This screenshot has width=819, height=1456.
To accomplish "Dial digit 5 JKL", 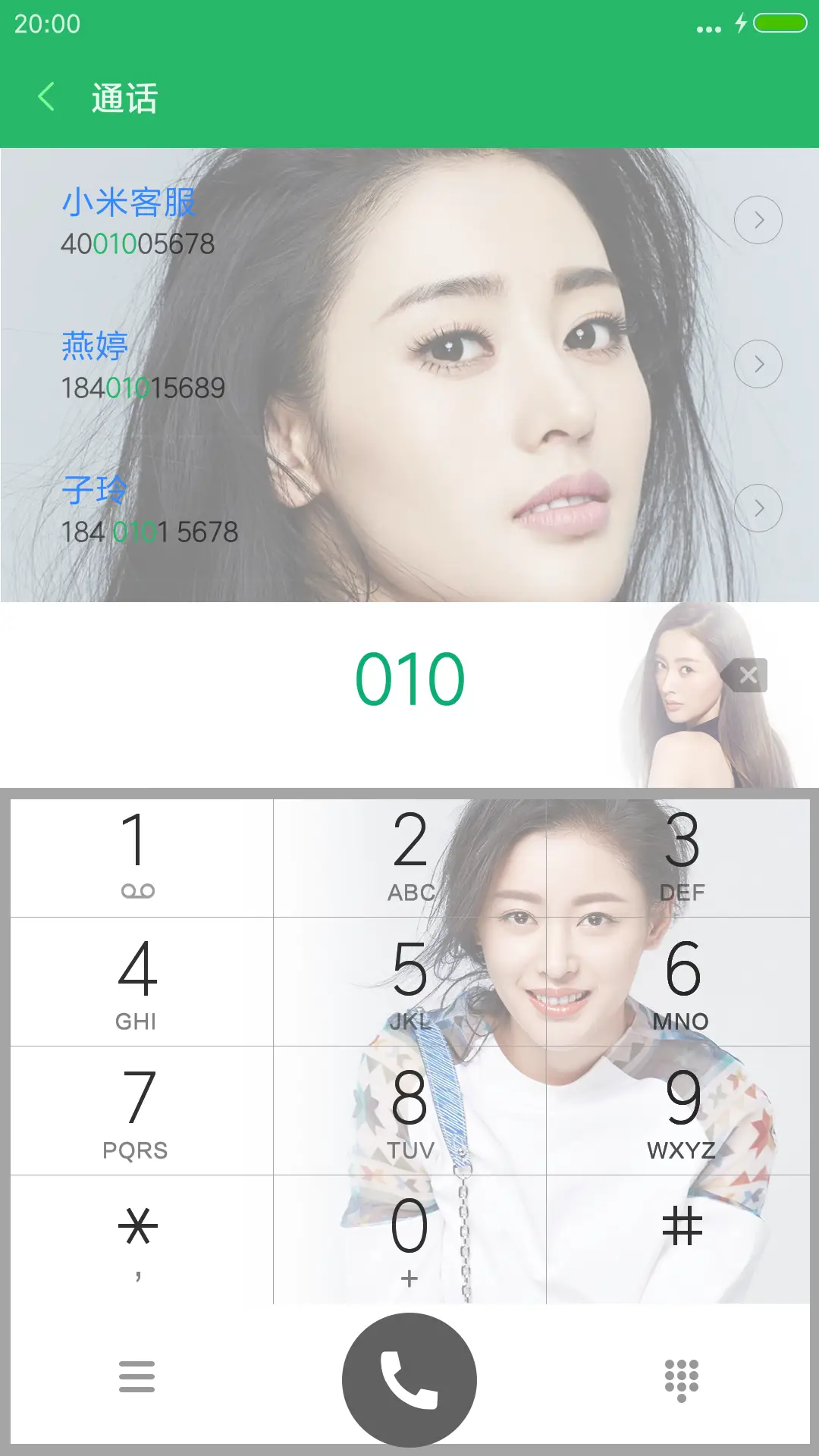I will coord(410,983).
